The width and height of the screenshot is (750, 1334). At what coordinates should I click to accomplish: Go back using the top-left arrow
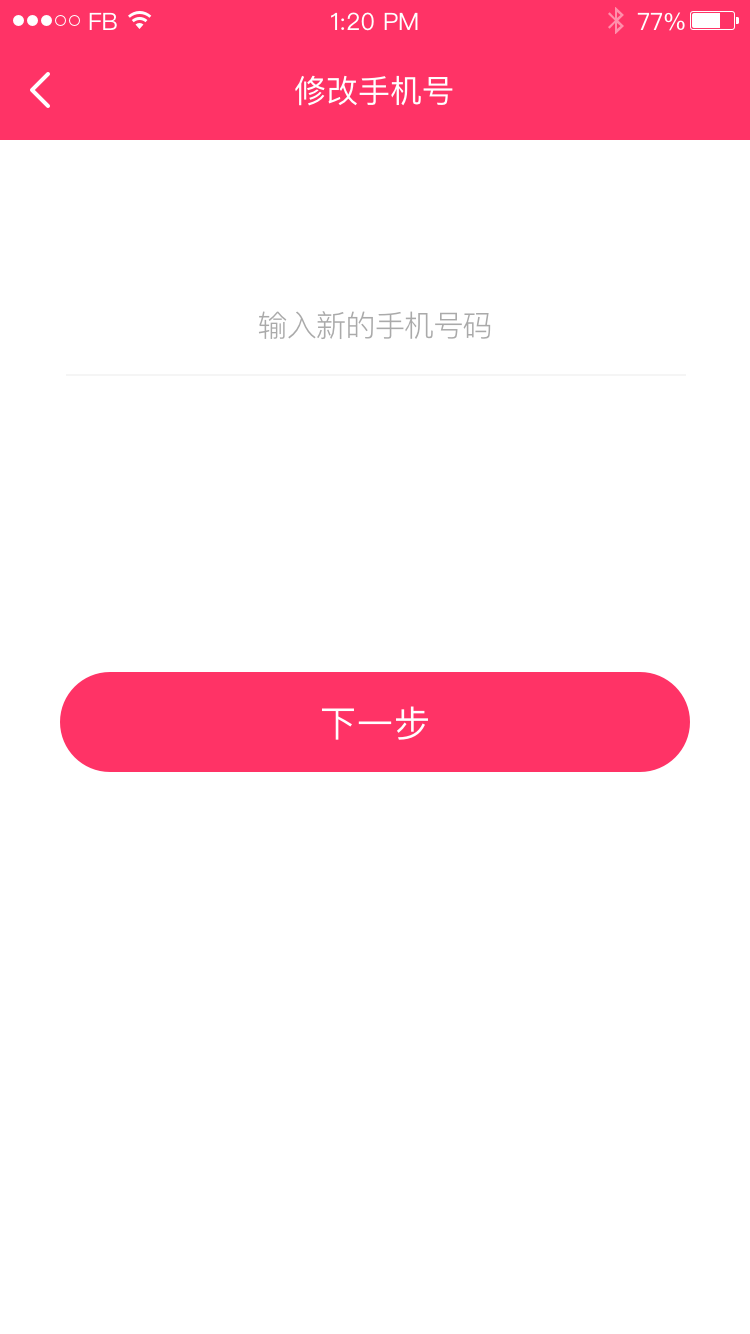(x=40, y=90)
